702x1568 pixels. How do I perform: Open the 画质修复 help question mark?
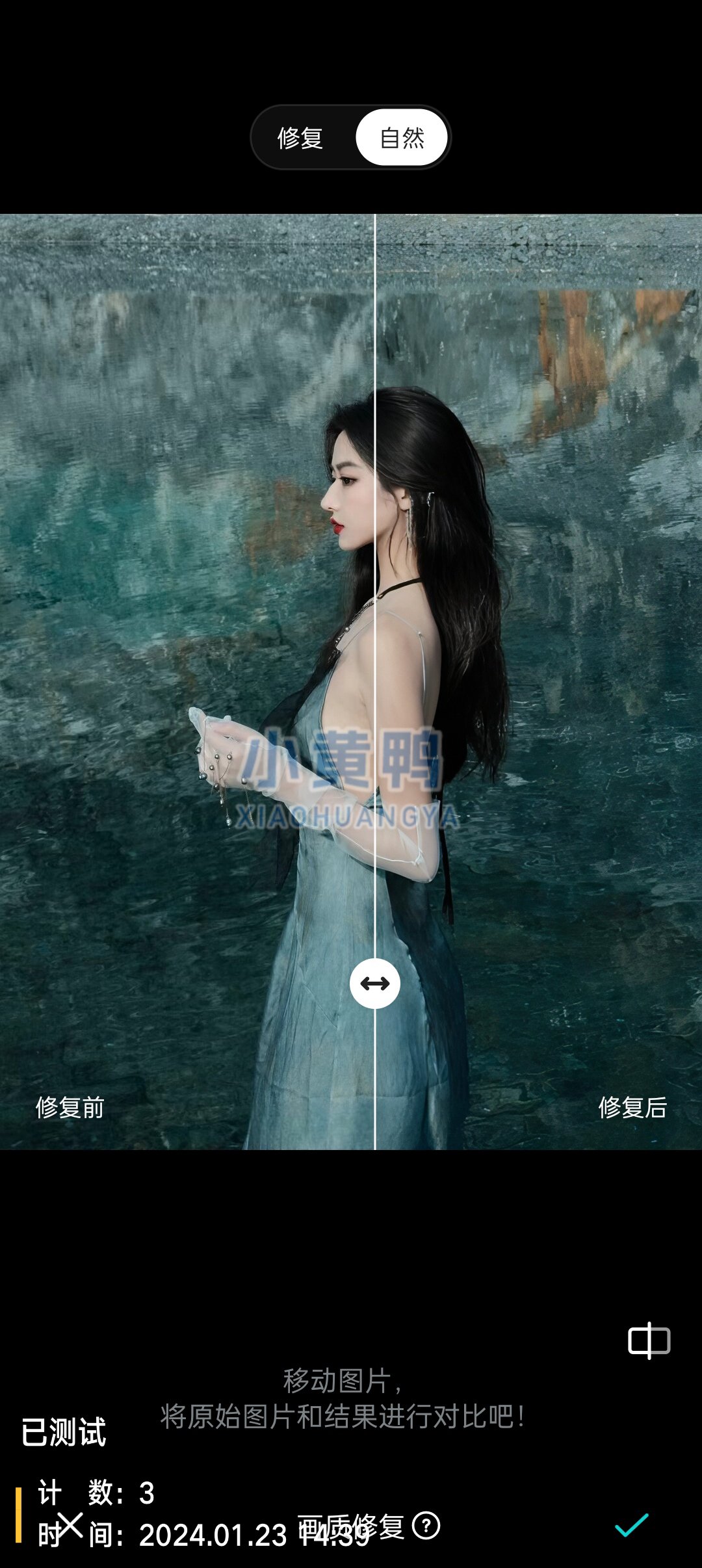(426, 1525)
